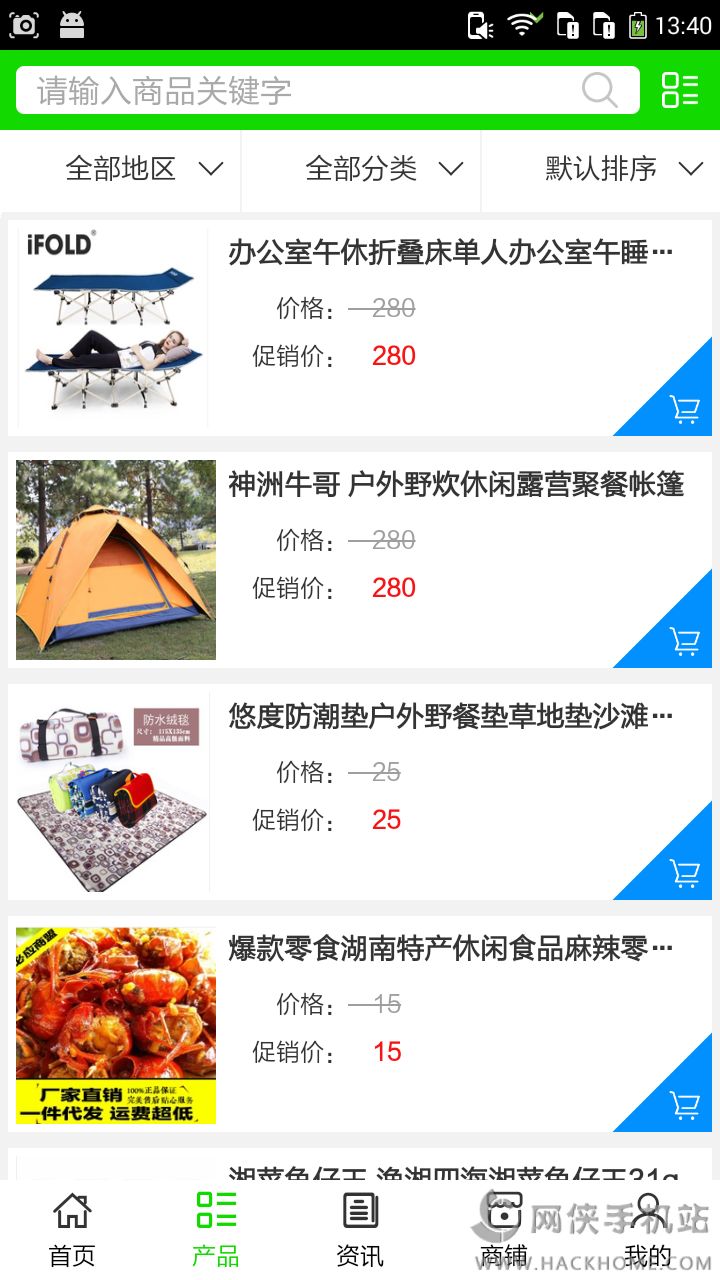
Task: Open the category list icon in header
Action: point(680,90)
